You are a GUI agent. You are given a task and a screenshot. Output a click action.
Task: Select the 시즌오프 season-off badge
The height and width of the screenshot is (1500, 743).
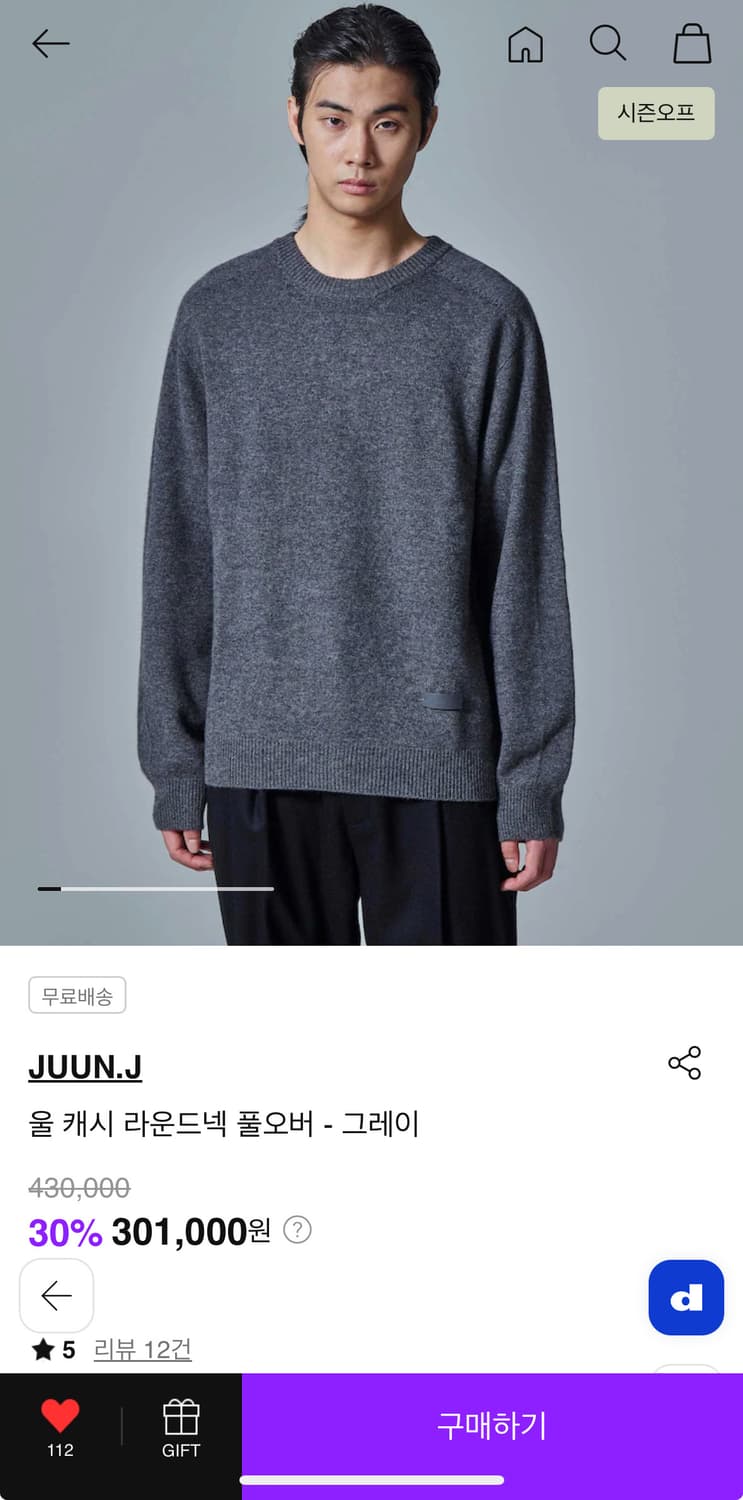tap(656, 114)
